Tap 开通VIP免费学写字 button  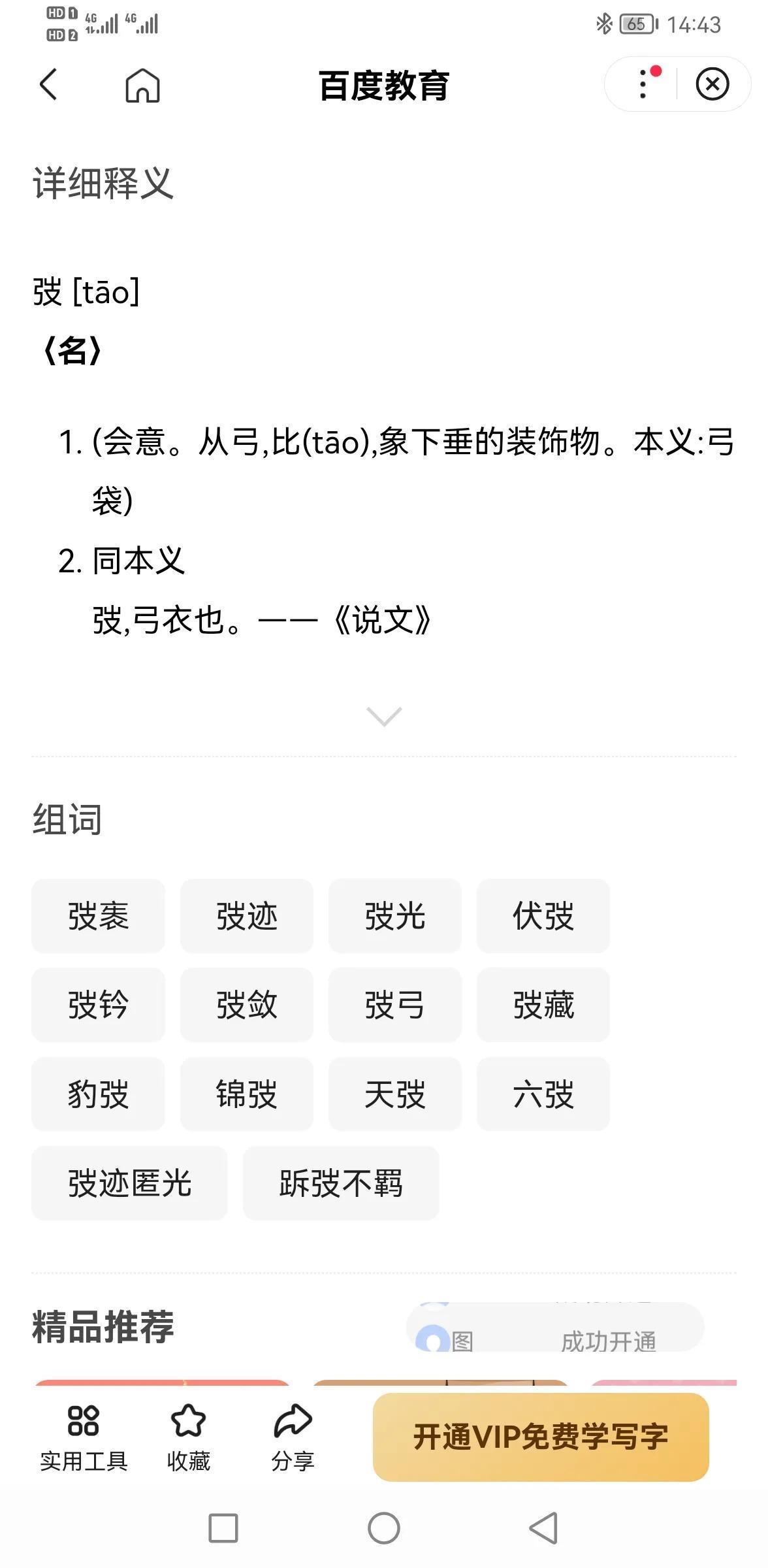point(541,1437)
